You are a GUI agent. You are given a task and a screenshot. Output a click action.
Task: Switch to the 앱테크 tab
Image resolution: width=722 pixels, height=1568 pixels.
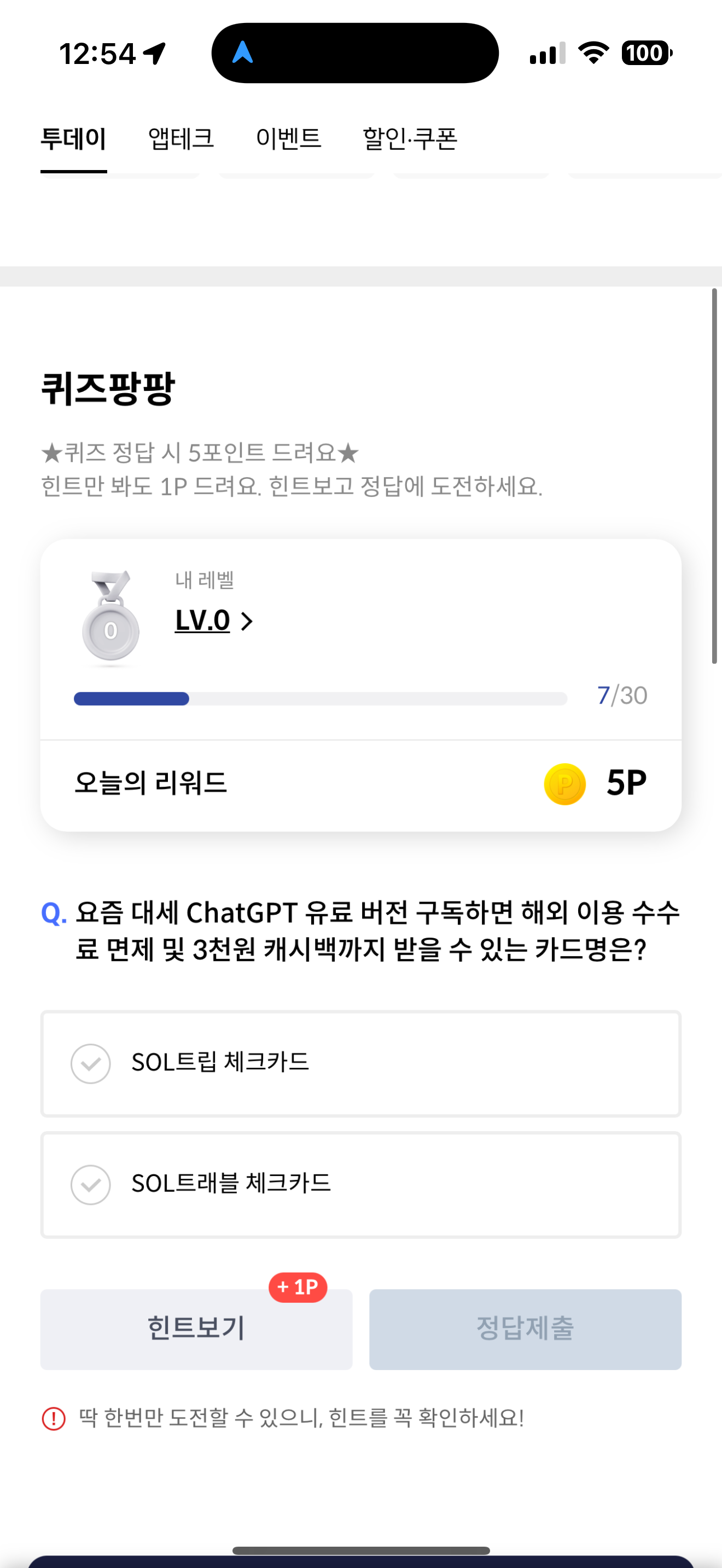pos(181,139)
